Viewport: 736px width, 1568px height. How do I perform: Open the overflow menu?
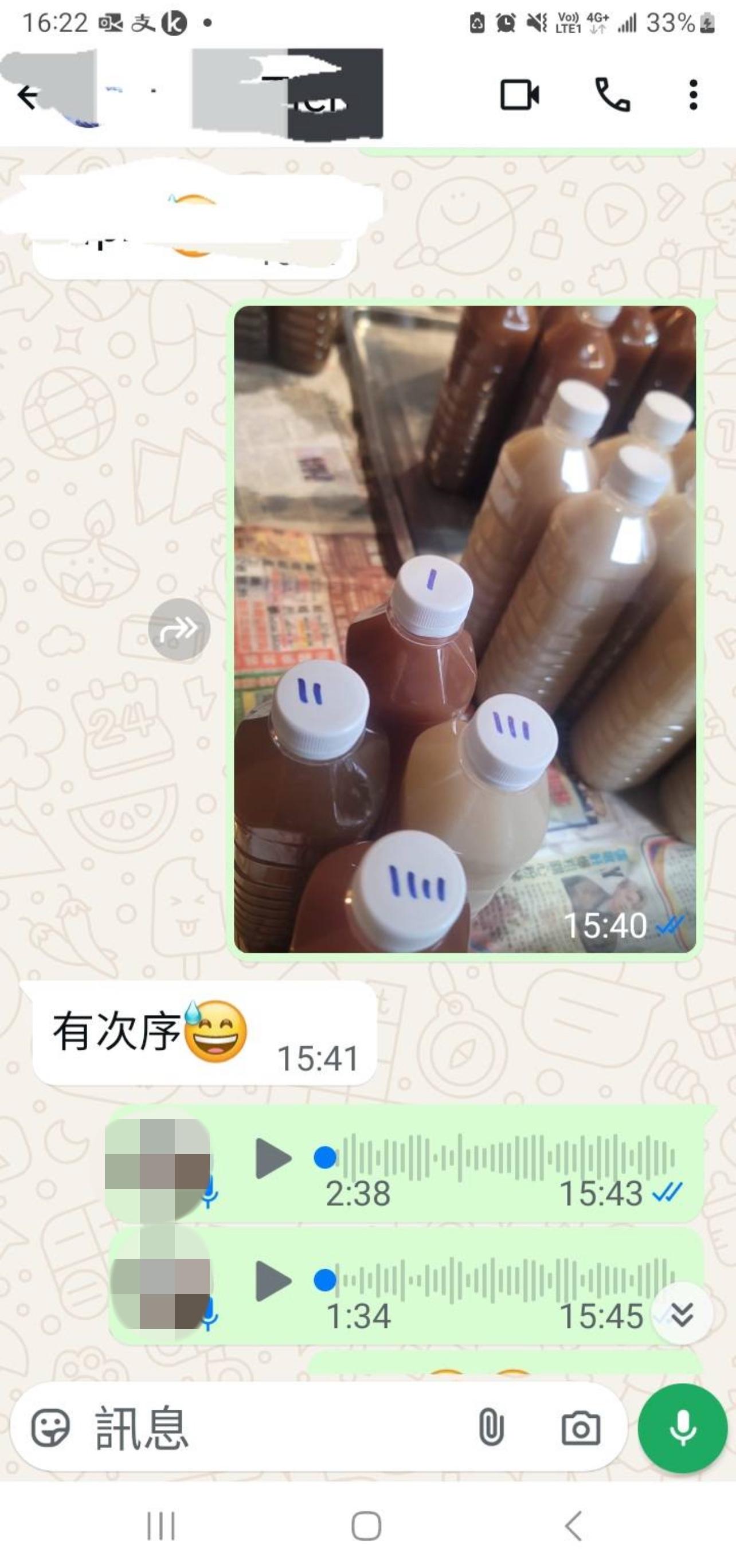[693, 95]
